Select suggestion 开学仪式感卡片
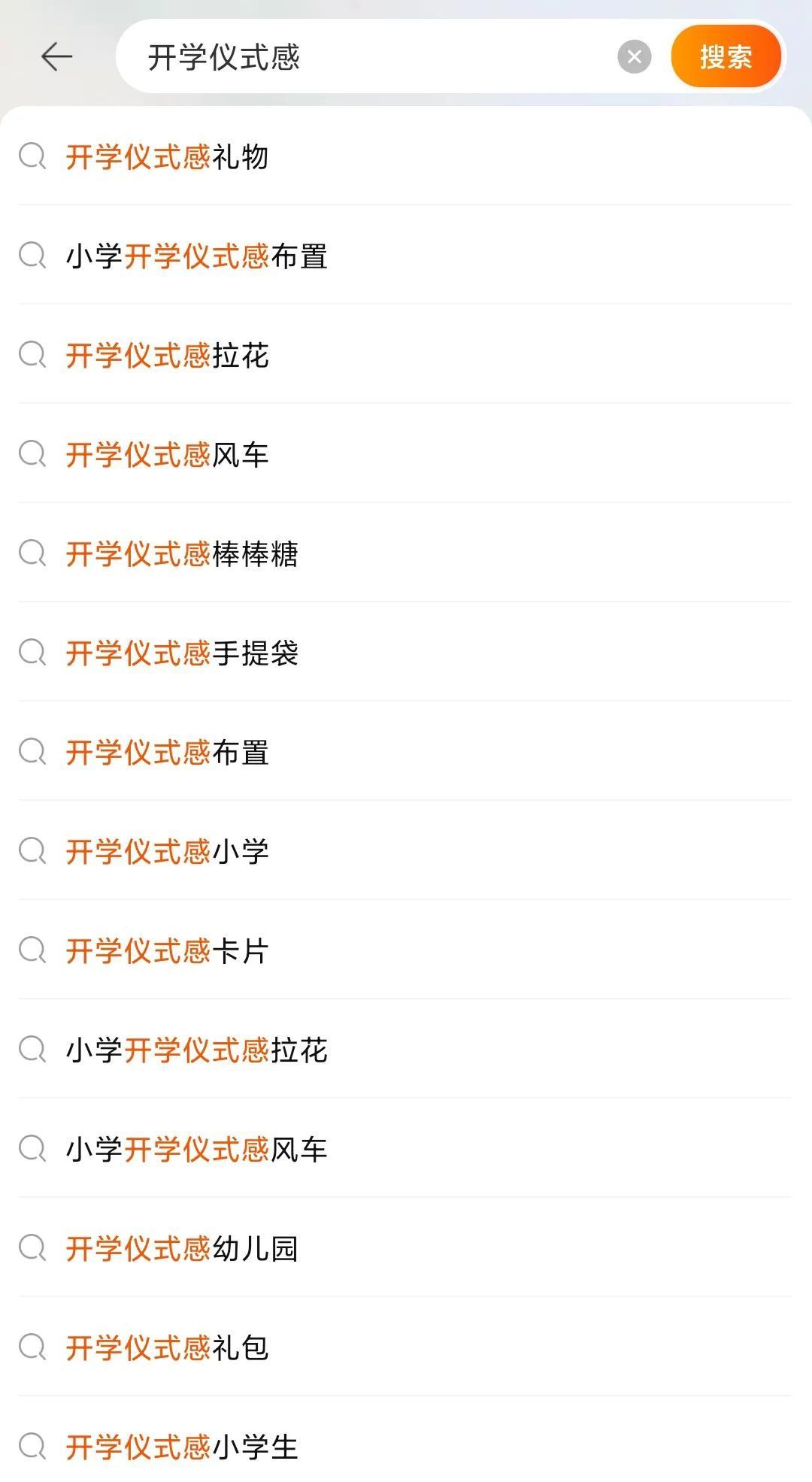812x1482 pixels. click(404, 950)
